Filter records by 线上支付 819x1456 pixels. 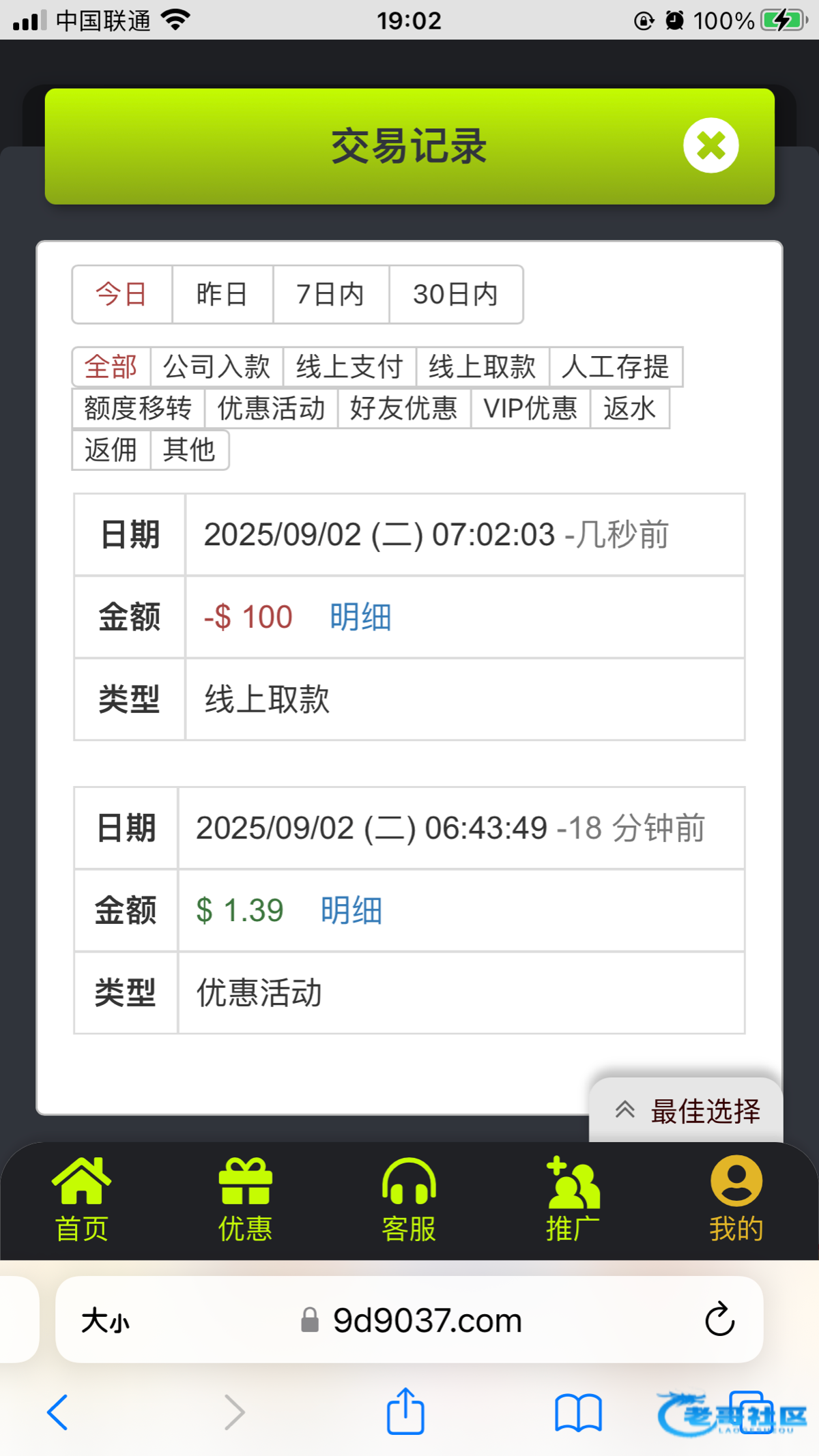(x=349, y=367)
